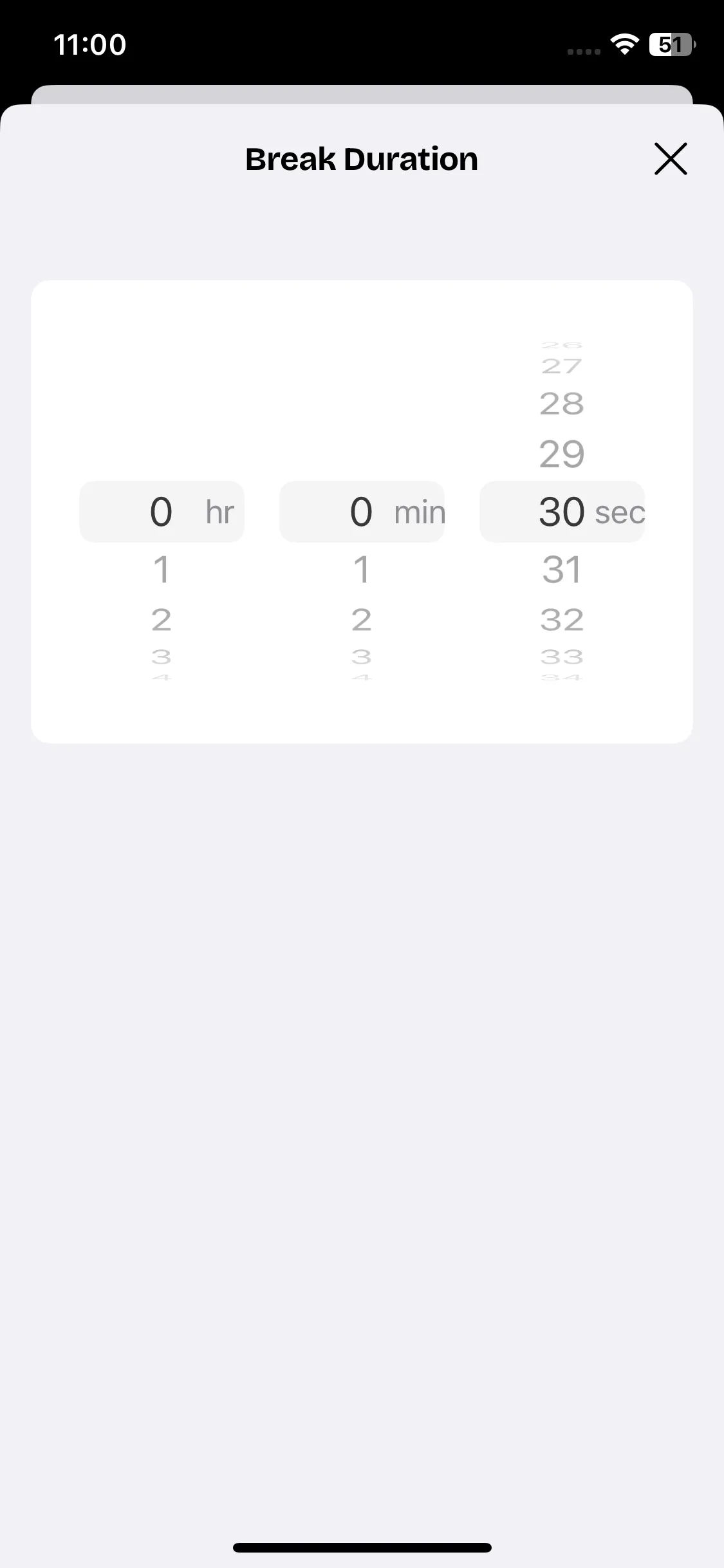Choose 29 in the seconds wheel

(x=562, y=454)
